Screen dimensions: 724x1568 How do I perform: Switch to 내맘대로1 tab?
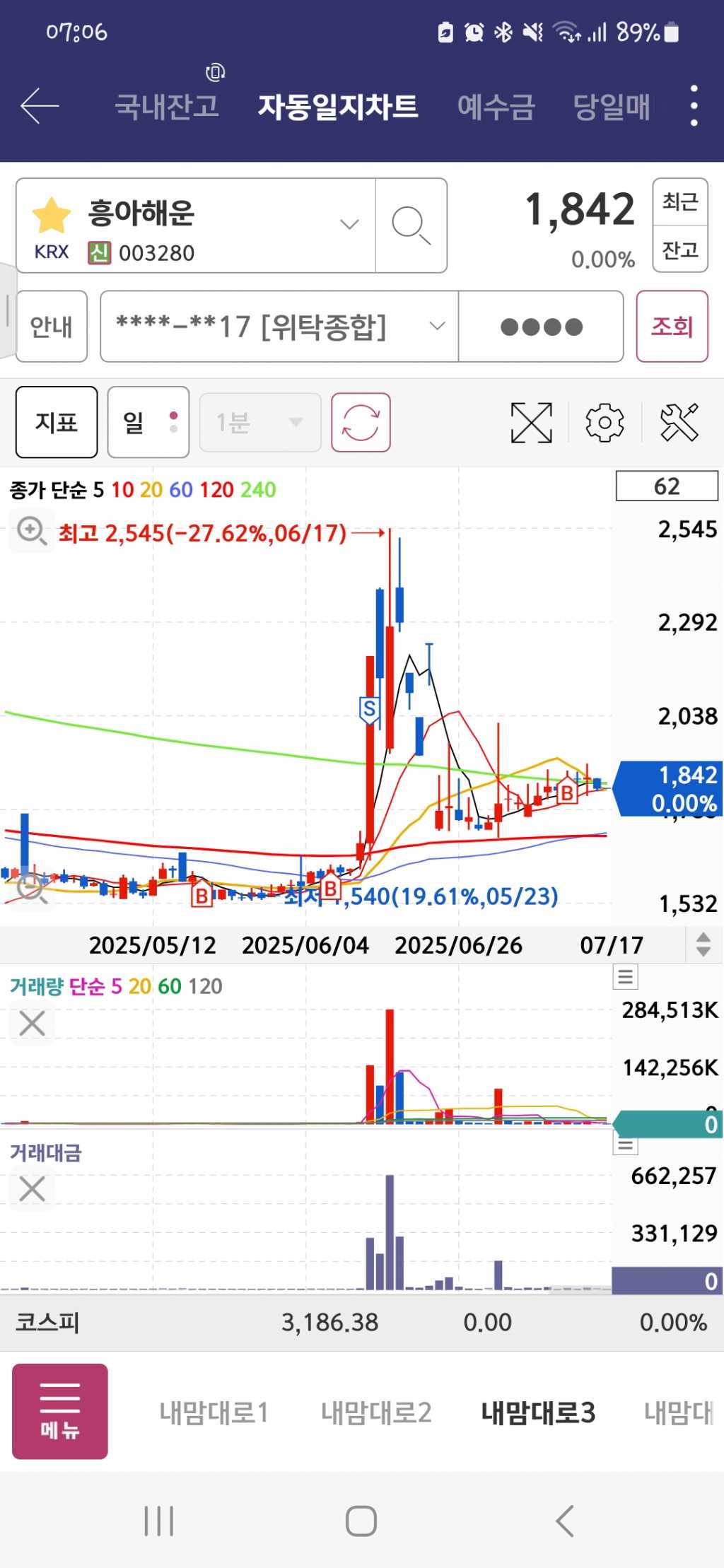(214, 1412)
